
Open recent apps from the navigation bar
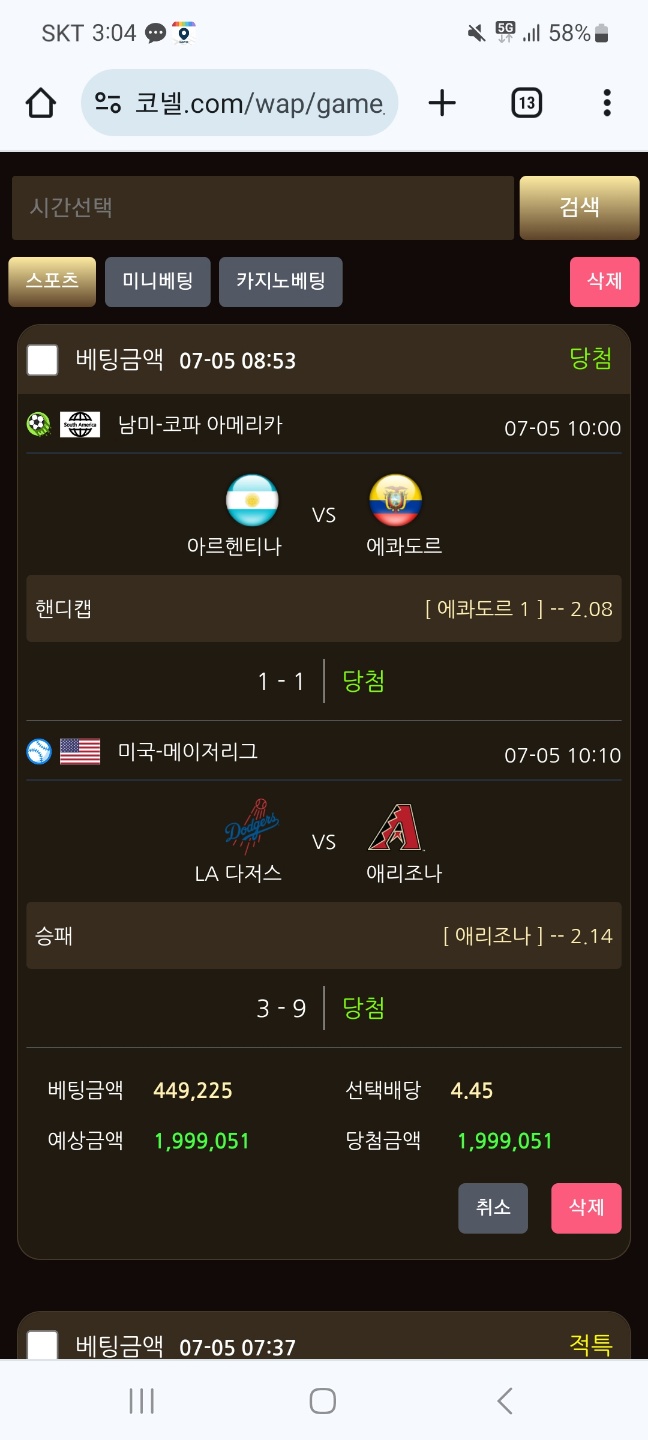[x=141, y=1401]
